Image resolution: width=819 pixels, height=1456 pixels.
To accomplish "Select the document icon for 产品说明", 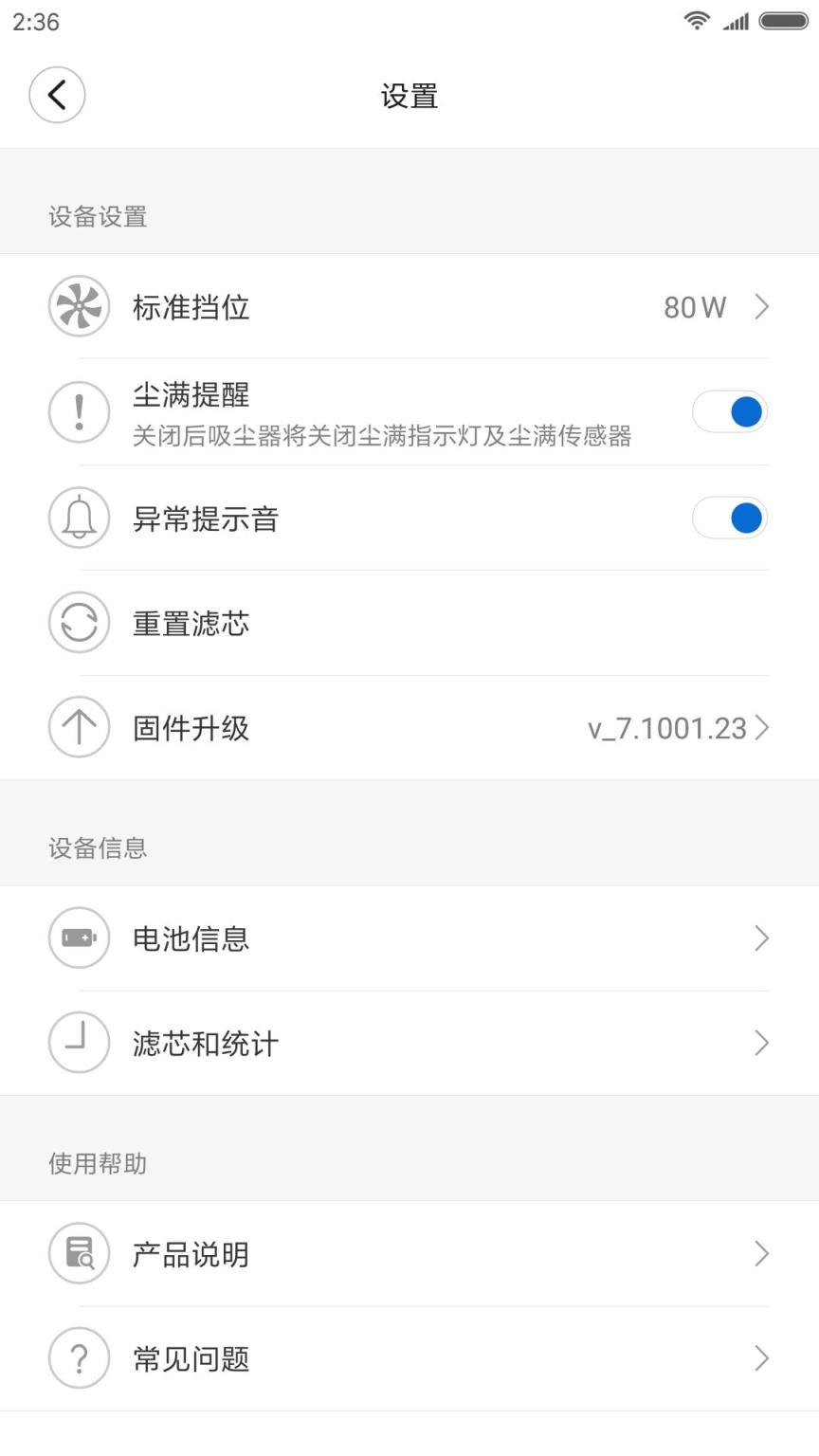I will [79, 1253].
